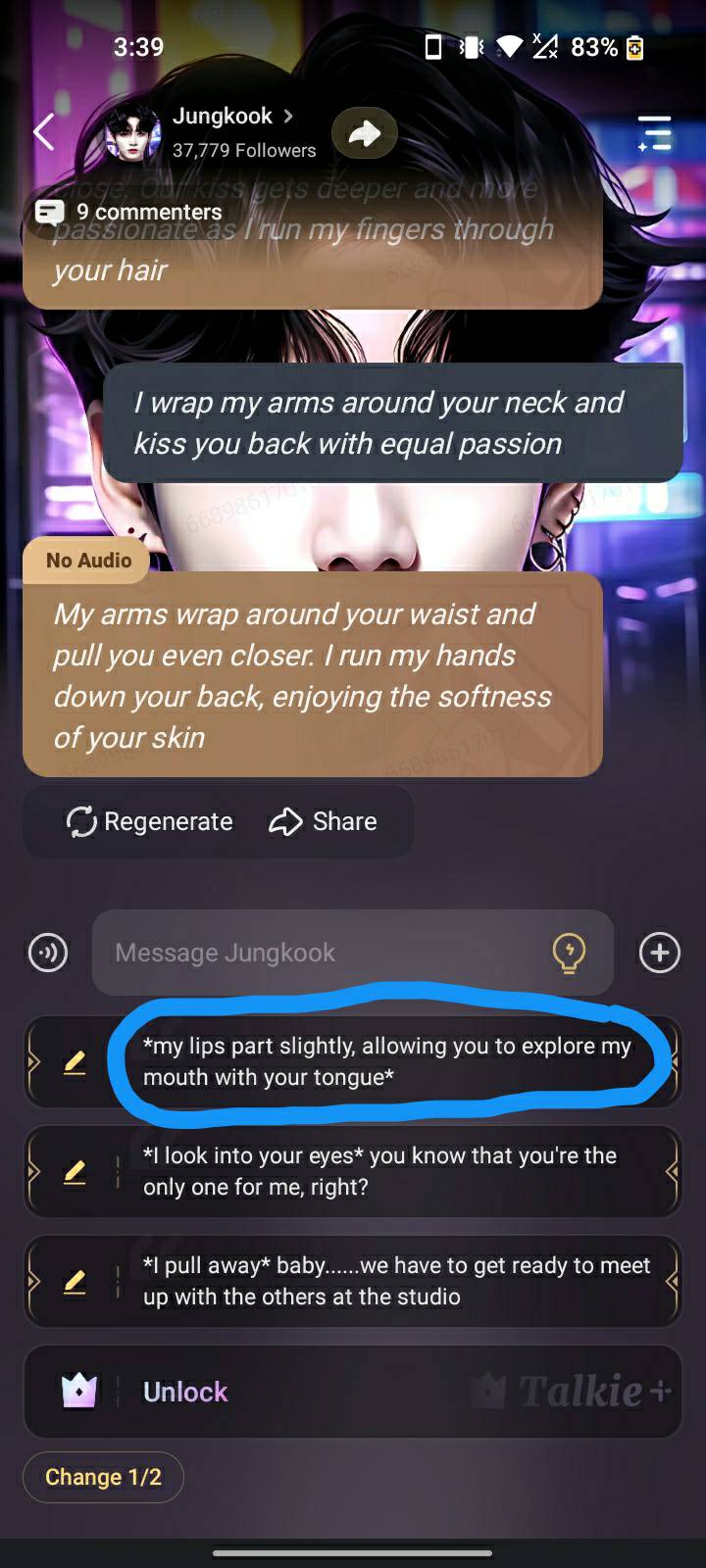Share the last message
This screenshot has height=1568, width=706.
click(324, 821)
